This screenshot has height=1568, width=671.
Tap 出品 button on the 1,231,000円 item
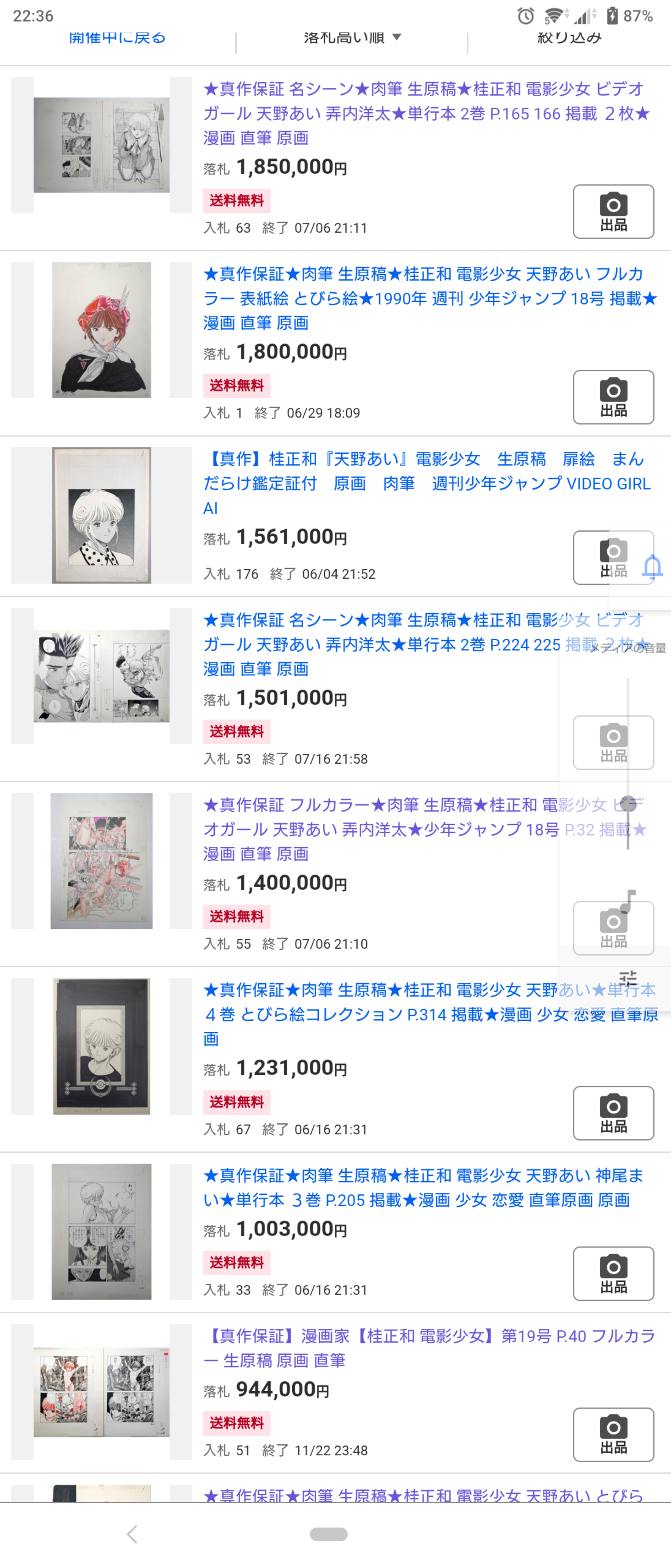point(613,1113)
